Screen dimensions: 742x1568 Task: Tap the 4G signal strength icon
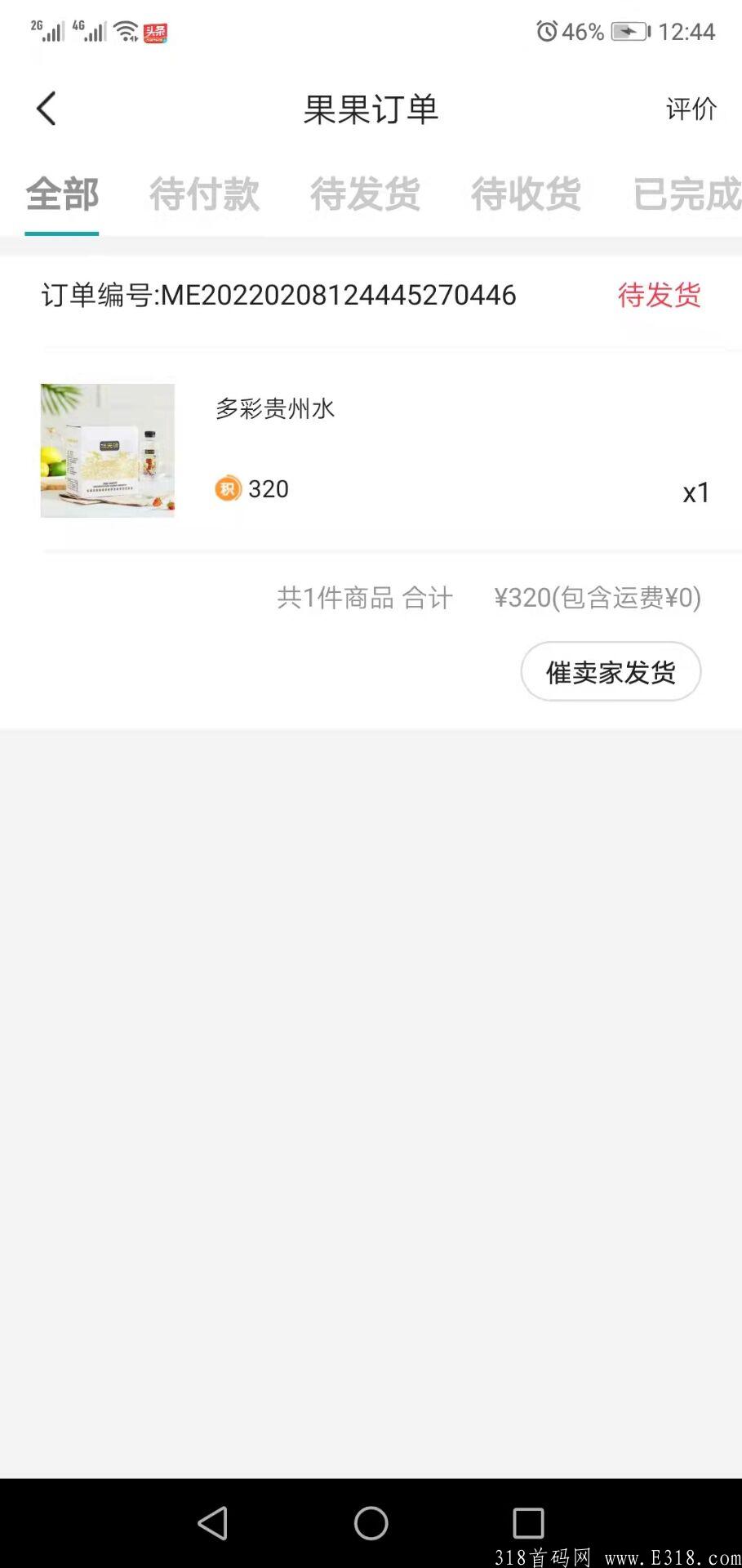91,32
